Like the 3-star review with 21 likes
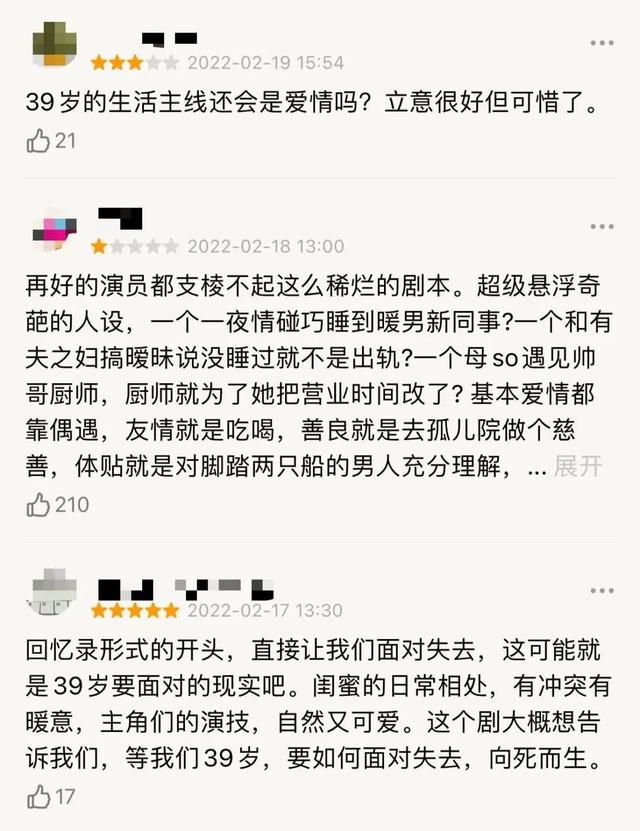The image size is (640, 831). click(x=39, y=141)
